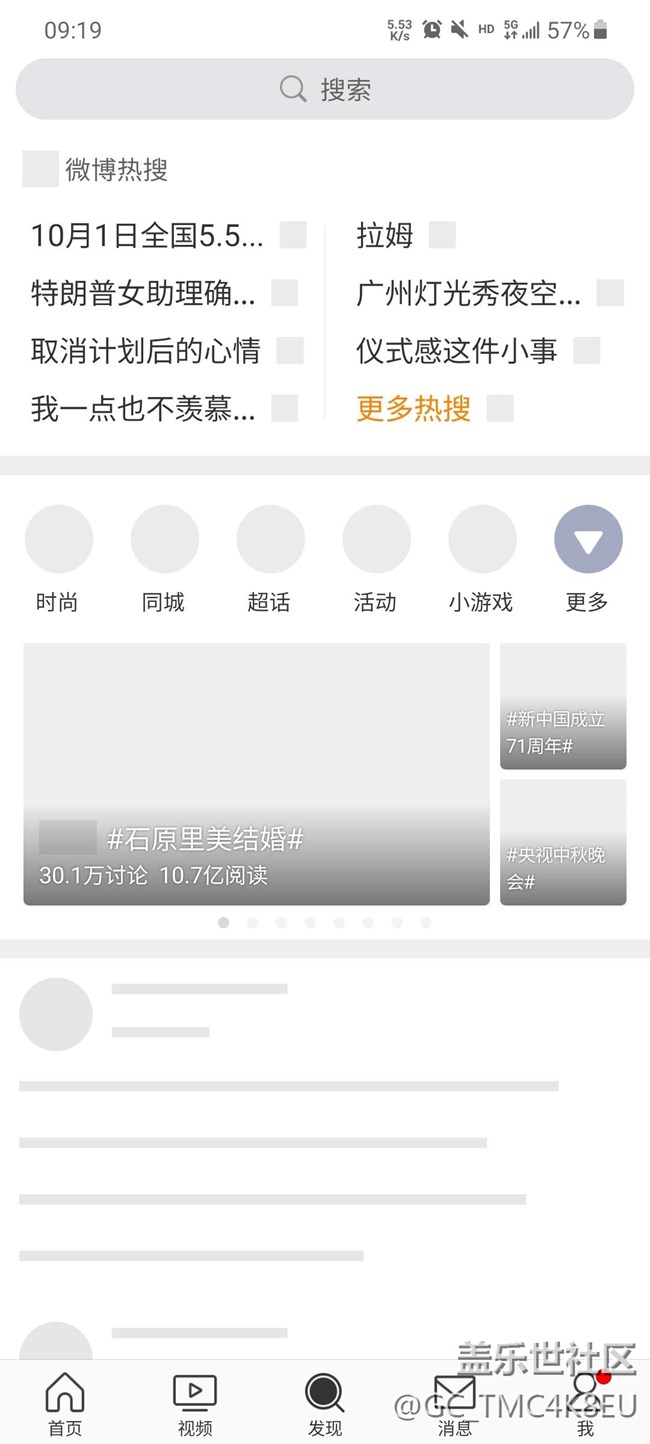
Task: Switch to the 首页 tab
Action: pos(65,1403)
